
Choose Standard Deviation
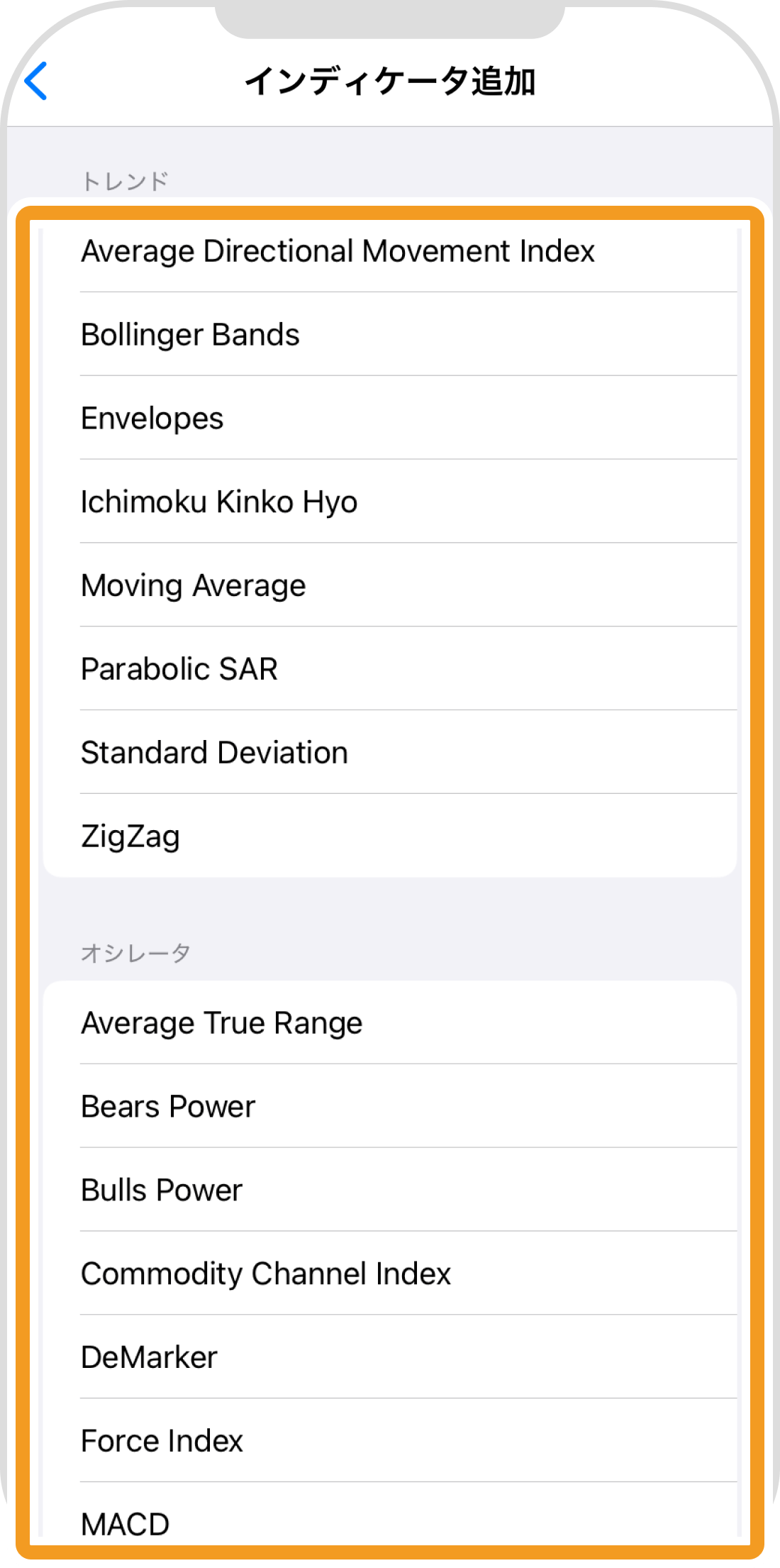click(x=390, y=752)
